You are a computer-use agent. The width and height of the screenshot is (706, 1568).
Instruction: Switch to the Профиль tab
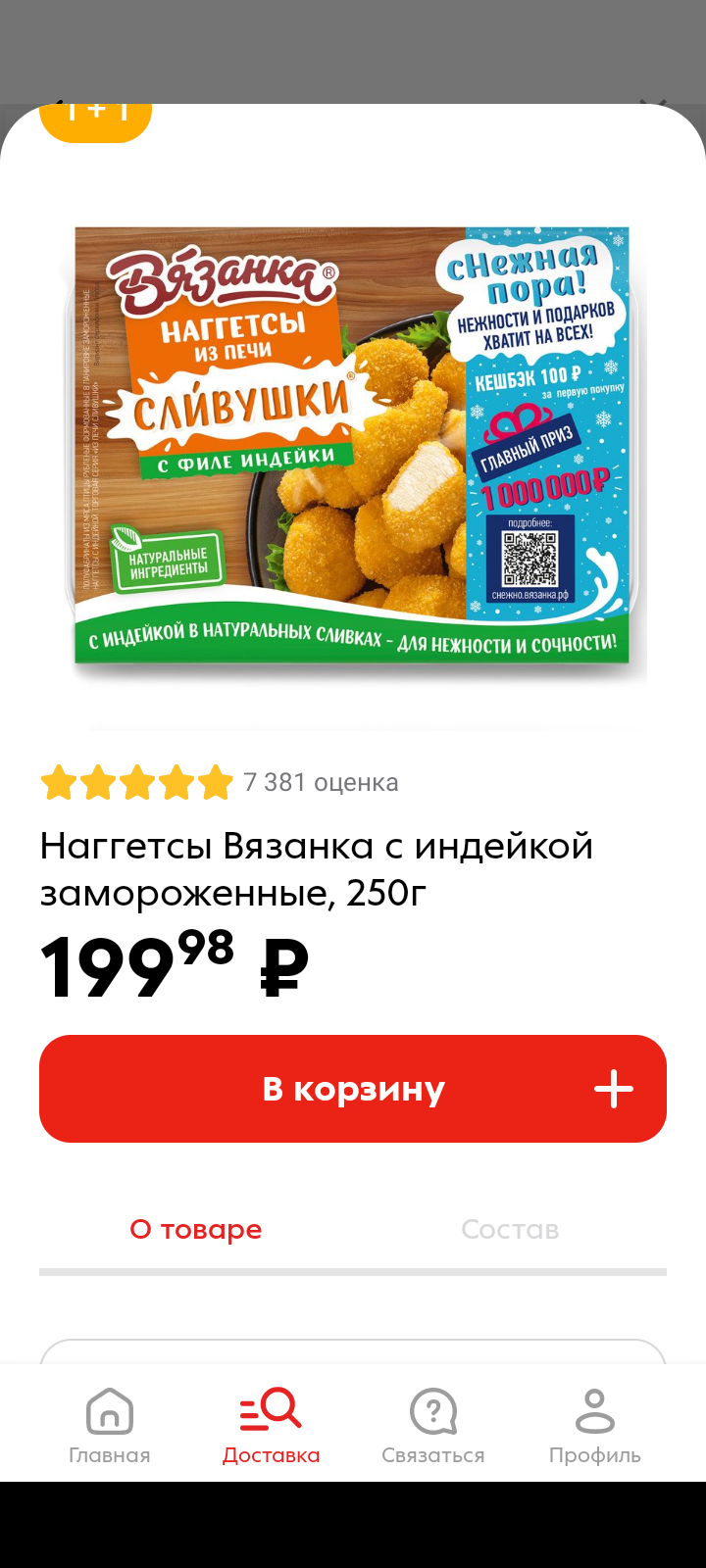click(x=595, y=1426)
